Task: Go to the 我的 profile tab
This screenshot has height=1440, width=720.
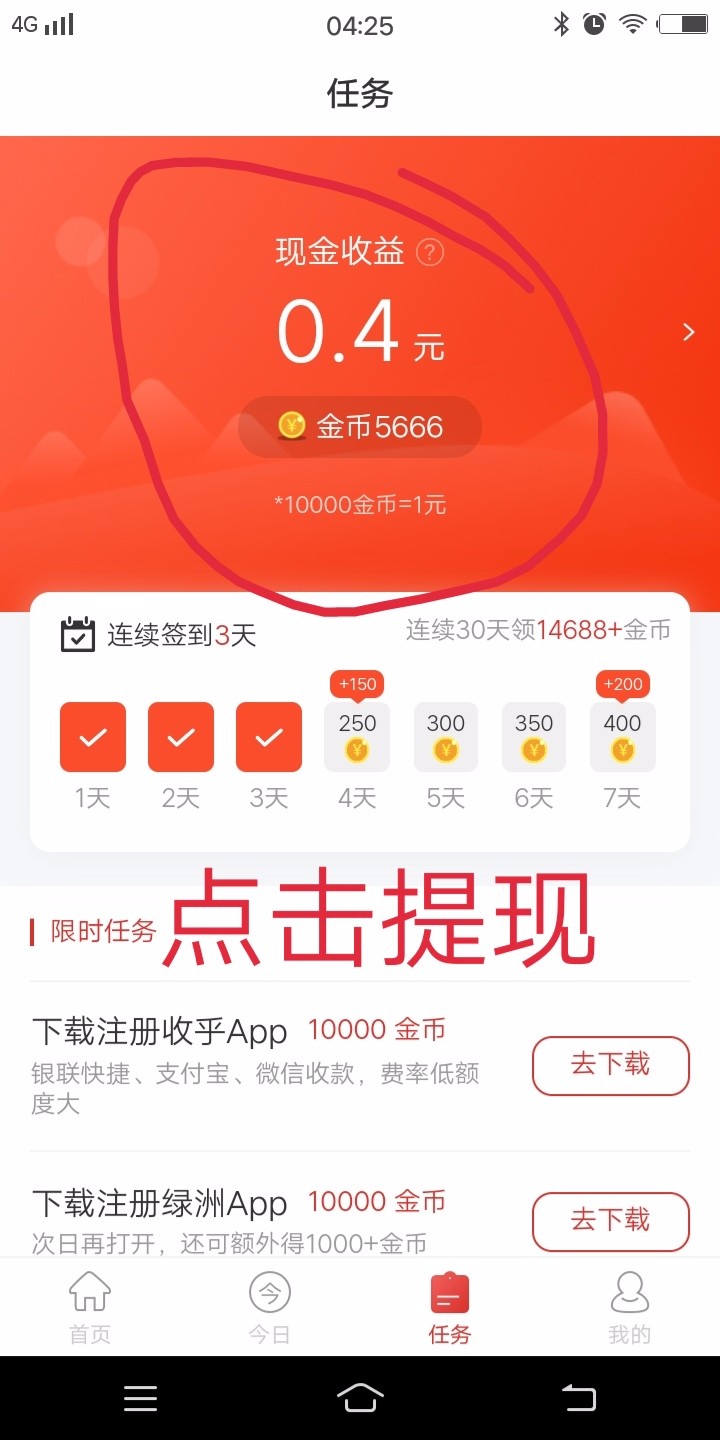Action: [x=629, y=1307]
